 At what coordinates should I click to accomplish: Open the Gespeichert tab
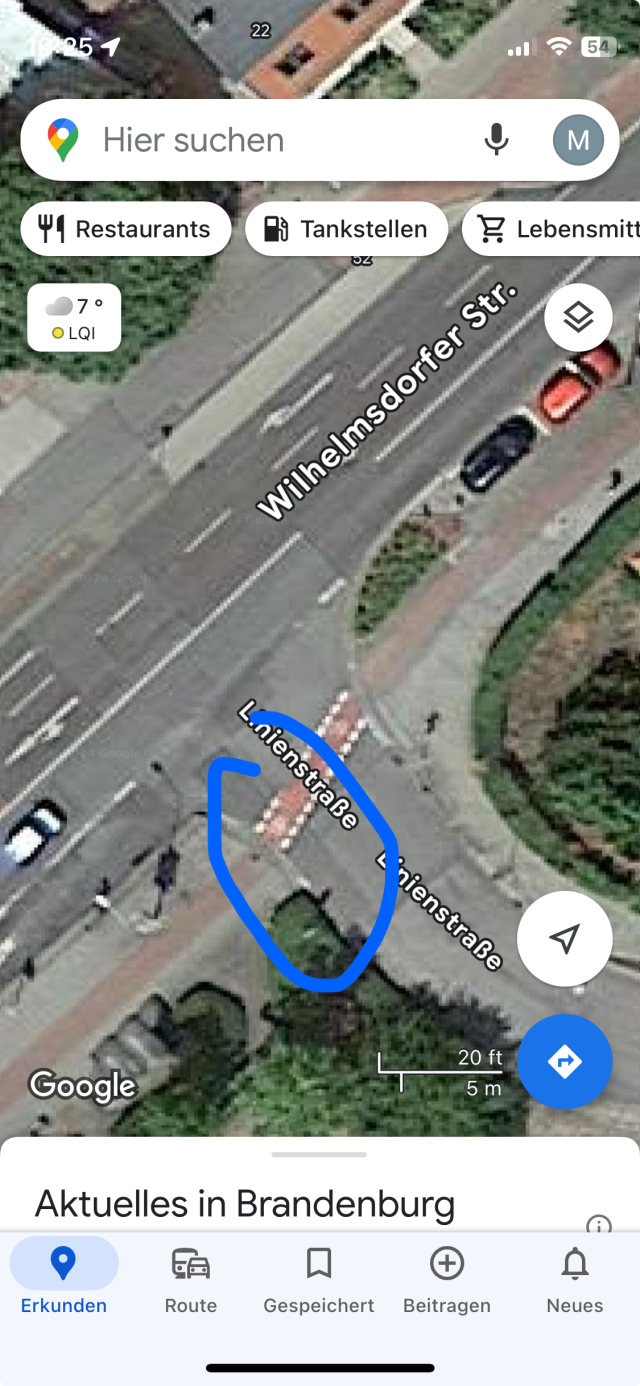point(319,1280)
